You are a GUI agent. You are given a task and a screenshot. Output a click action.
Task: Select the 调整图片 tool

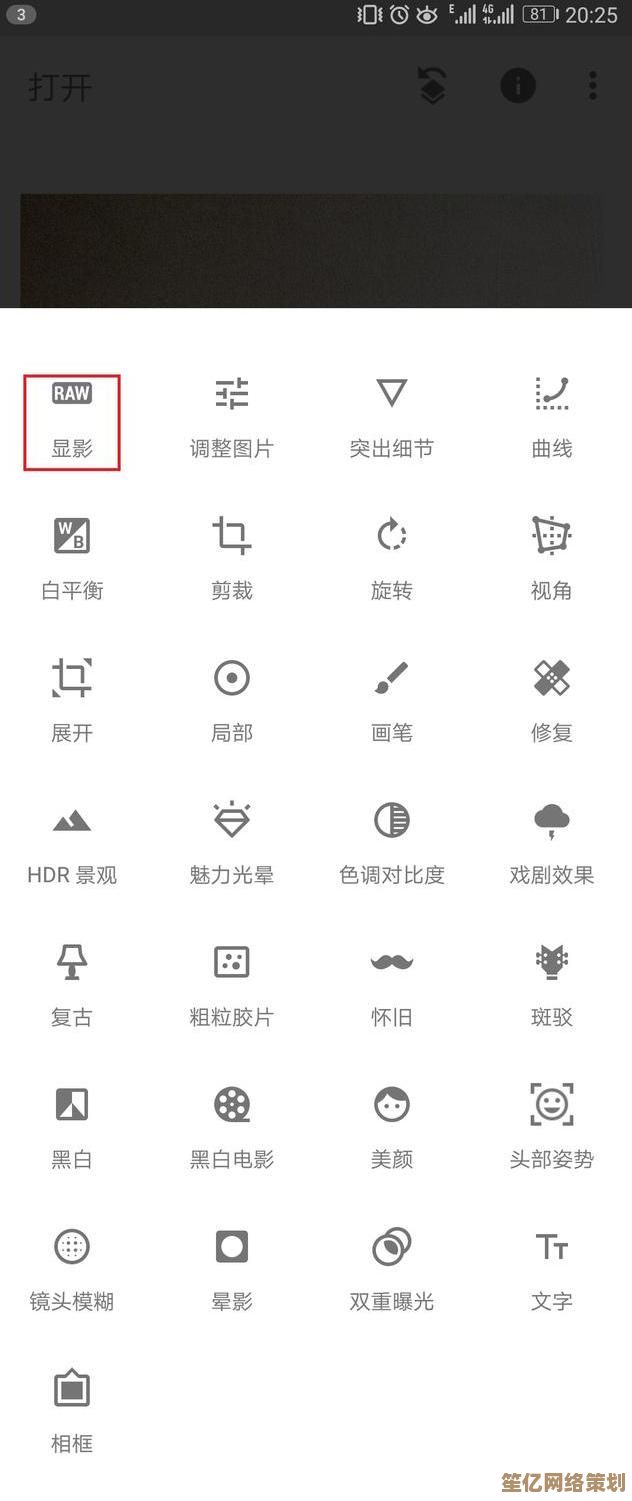pyautogui.click(x=232, y=418)
